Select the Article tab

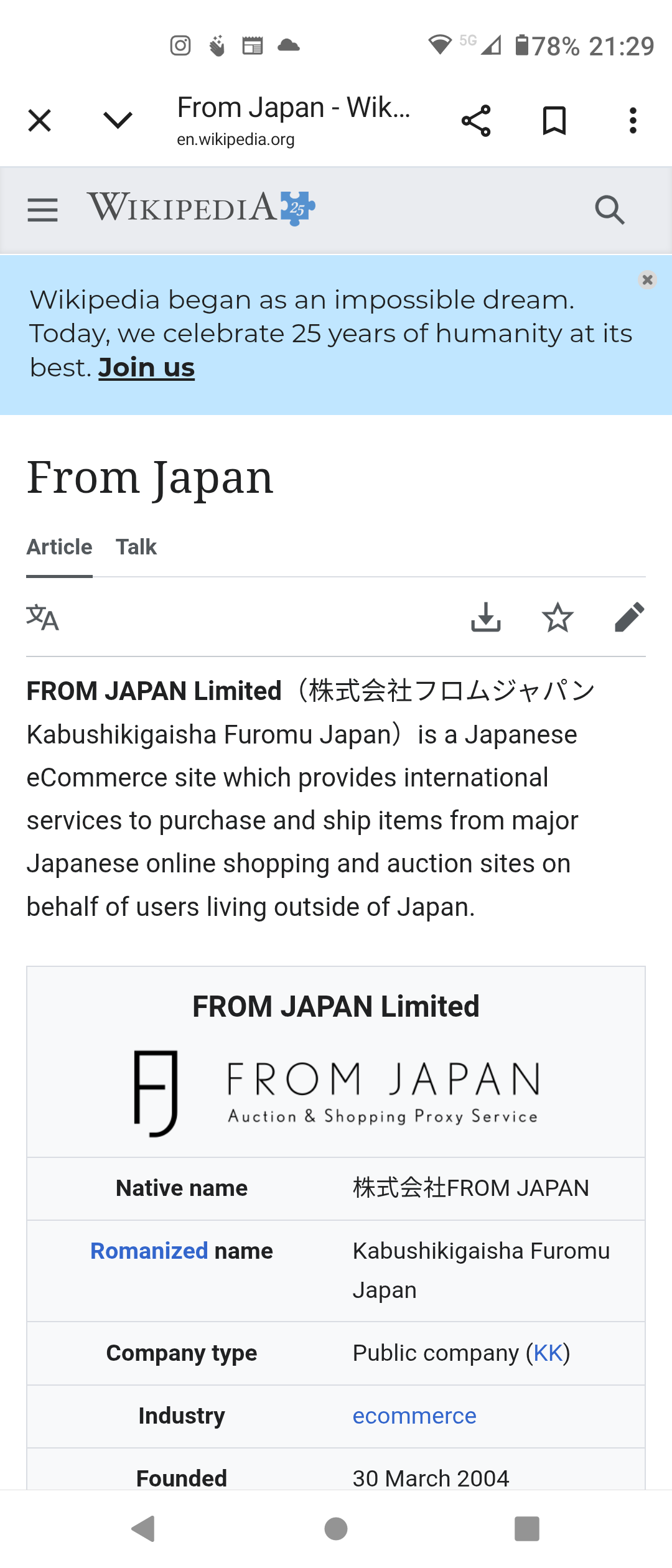pos(59,547)
